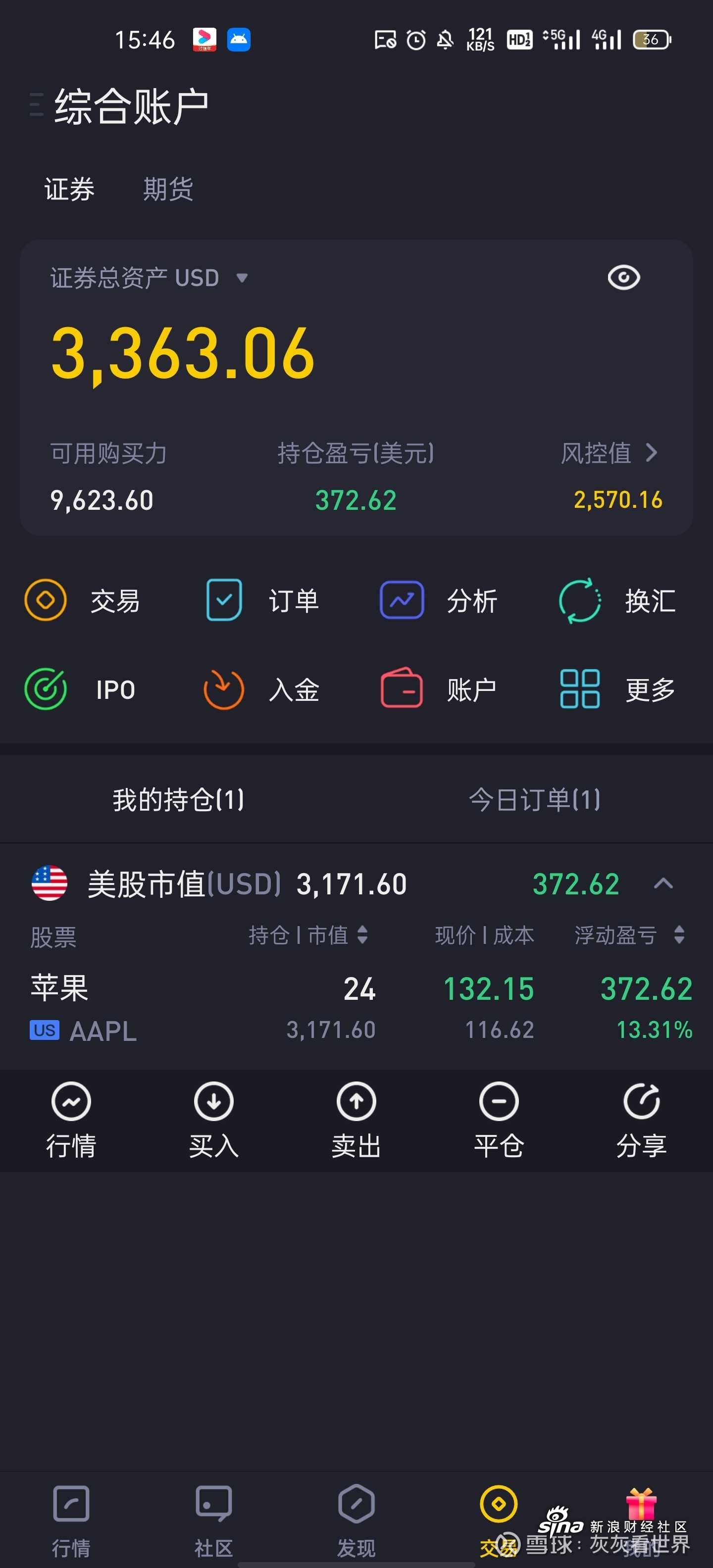
Task: Open 订单 orders
Action: 261,601
